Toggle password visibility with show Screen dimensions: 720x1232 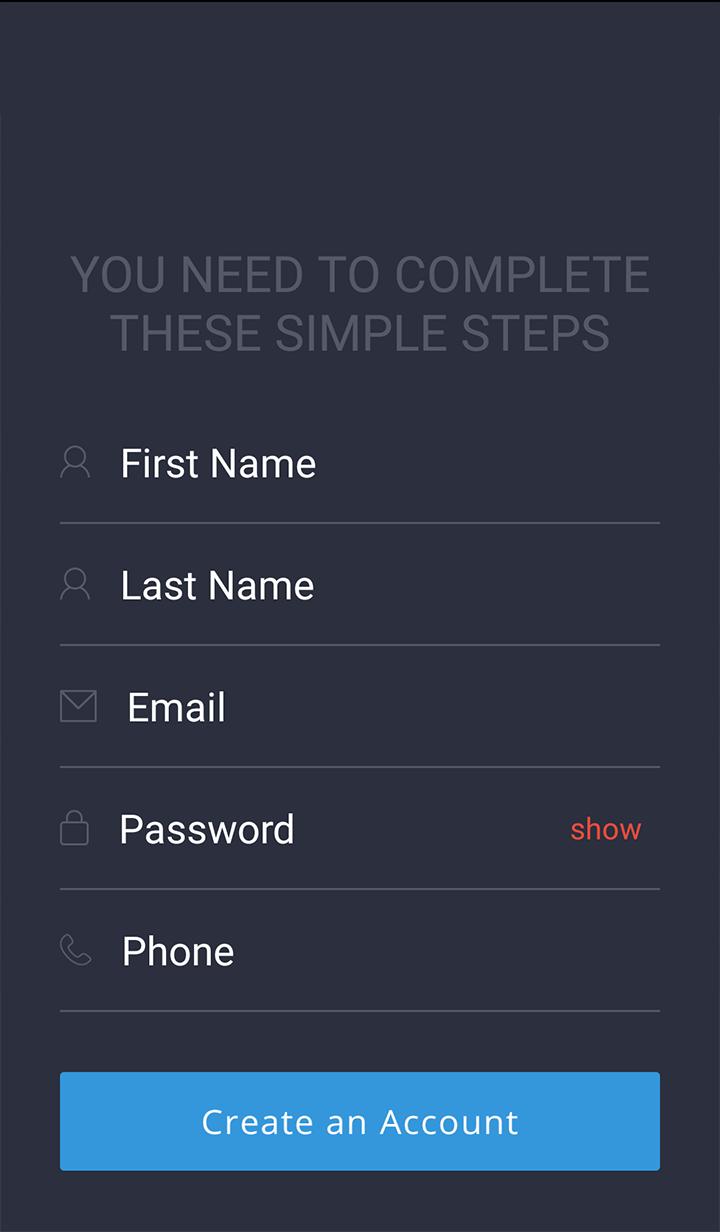[x=605, y=829]
